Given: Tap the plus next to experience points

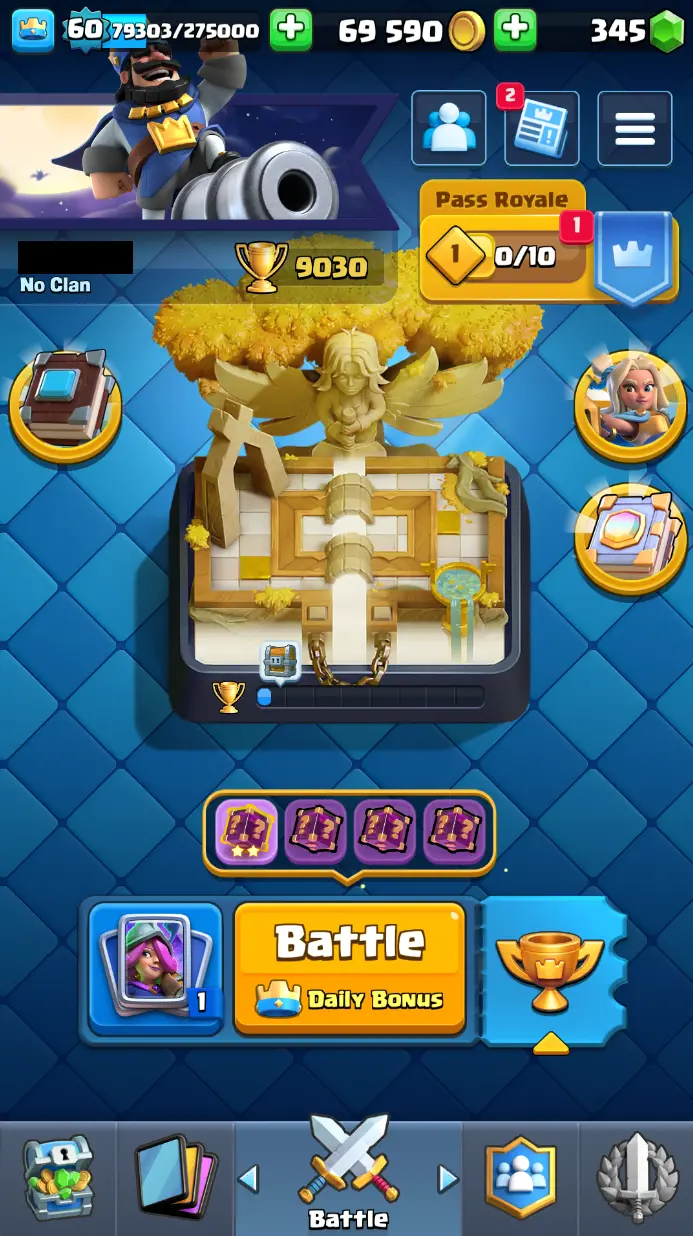Looking at the screenshot, I should (x=291, y=30).
